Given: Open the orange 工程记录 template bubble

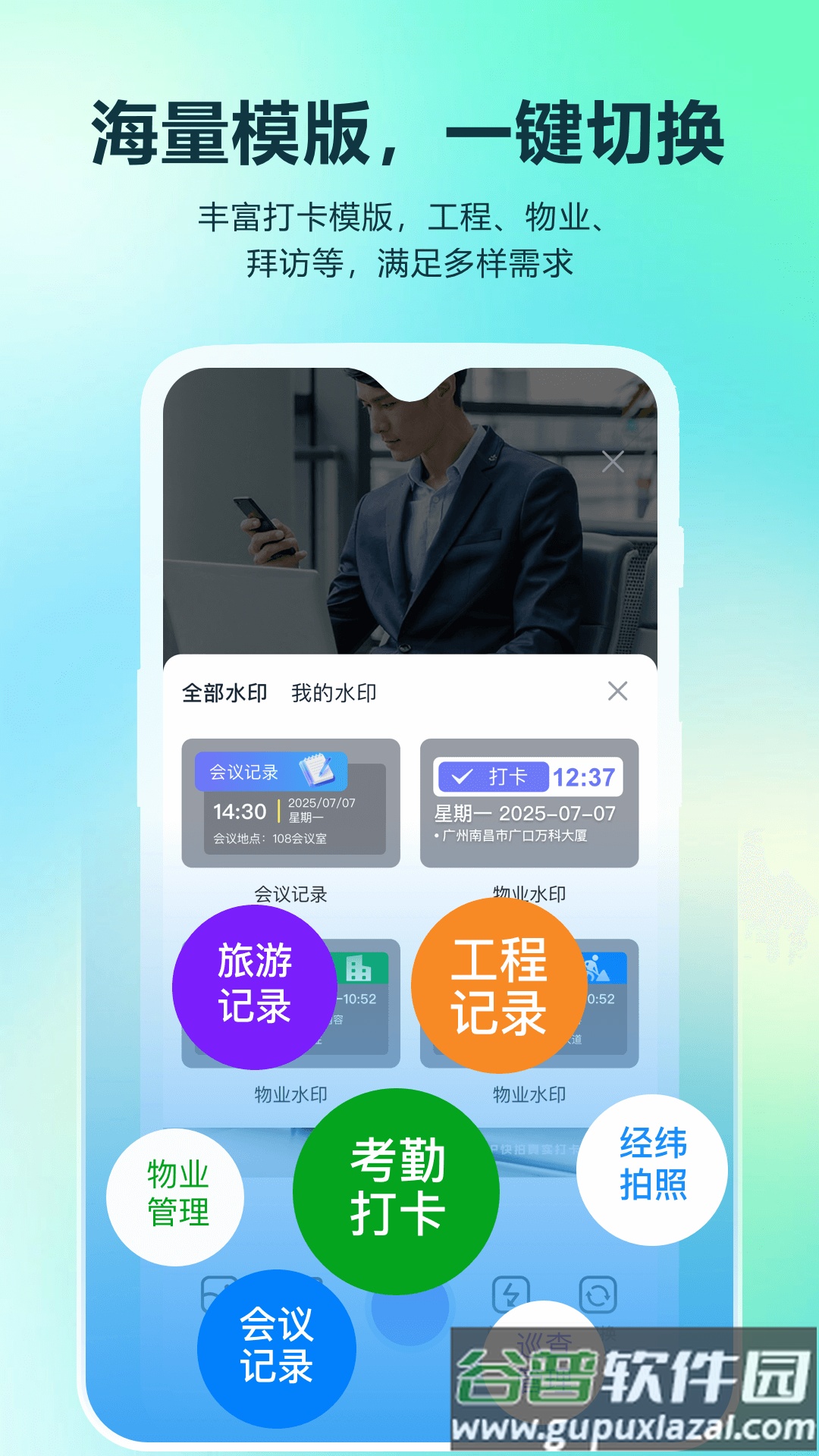Looking at the screenshot, I should click(498, 986).
